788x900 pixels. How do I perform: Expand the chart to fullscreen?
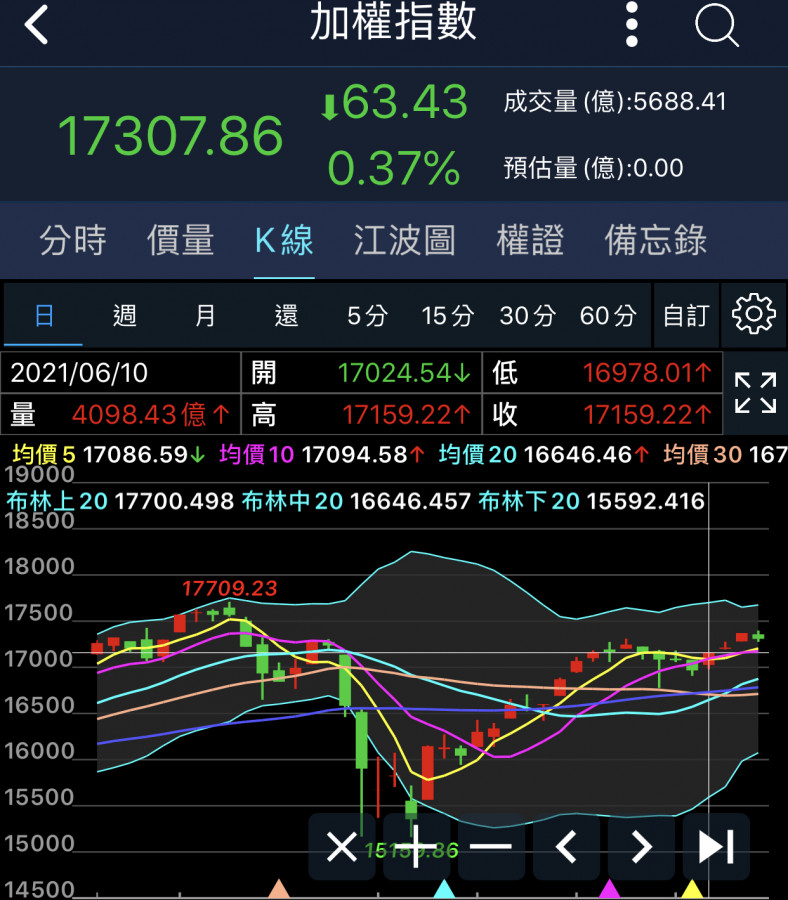(755, 393)
